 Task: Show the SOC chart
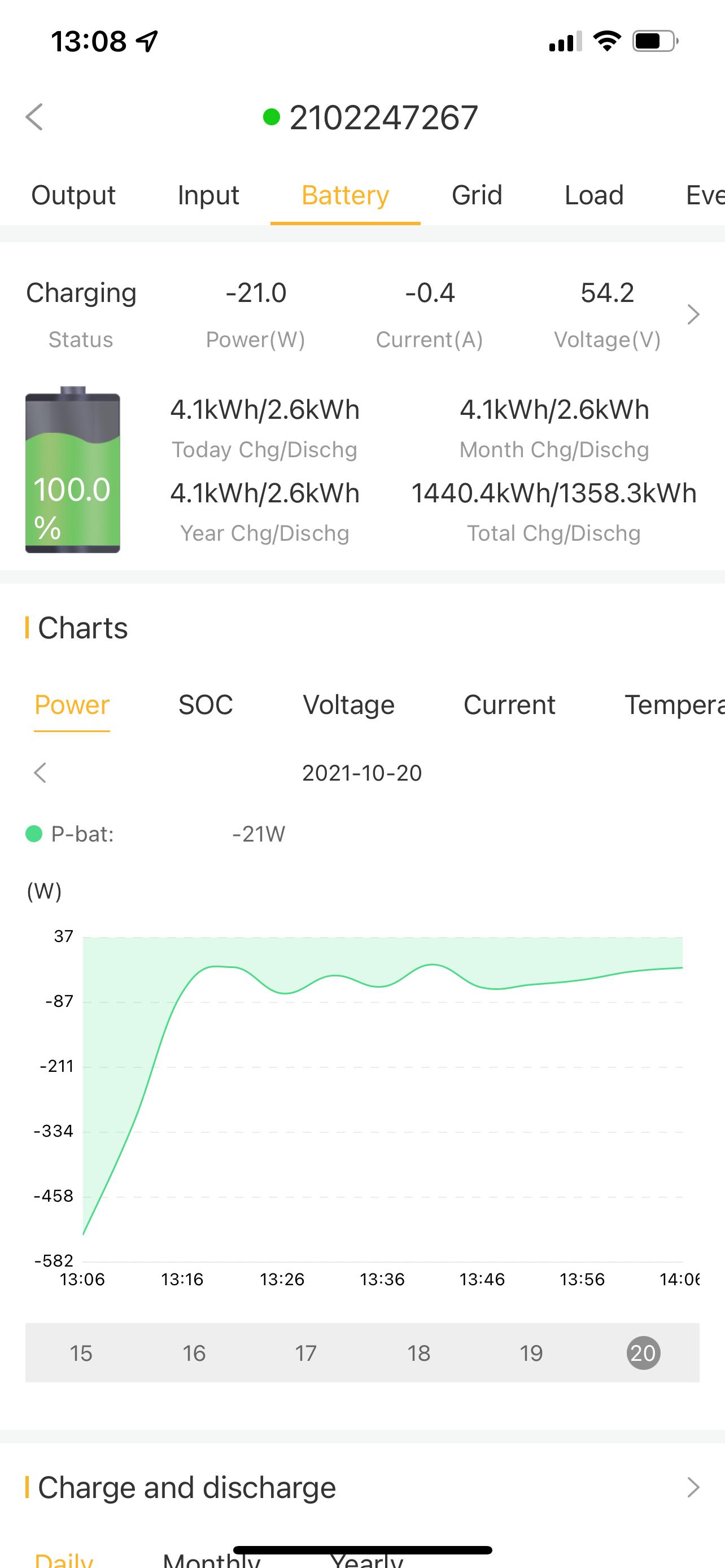pos(206,705)
